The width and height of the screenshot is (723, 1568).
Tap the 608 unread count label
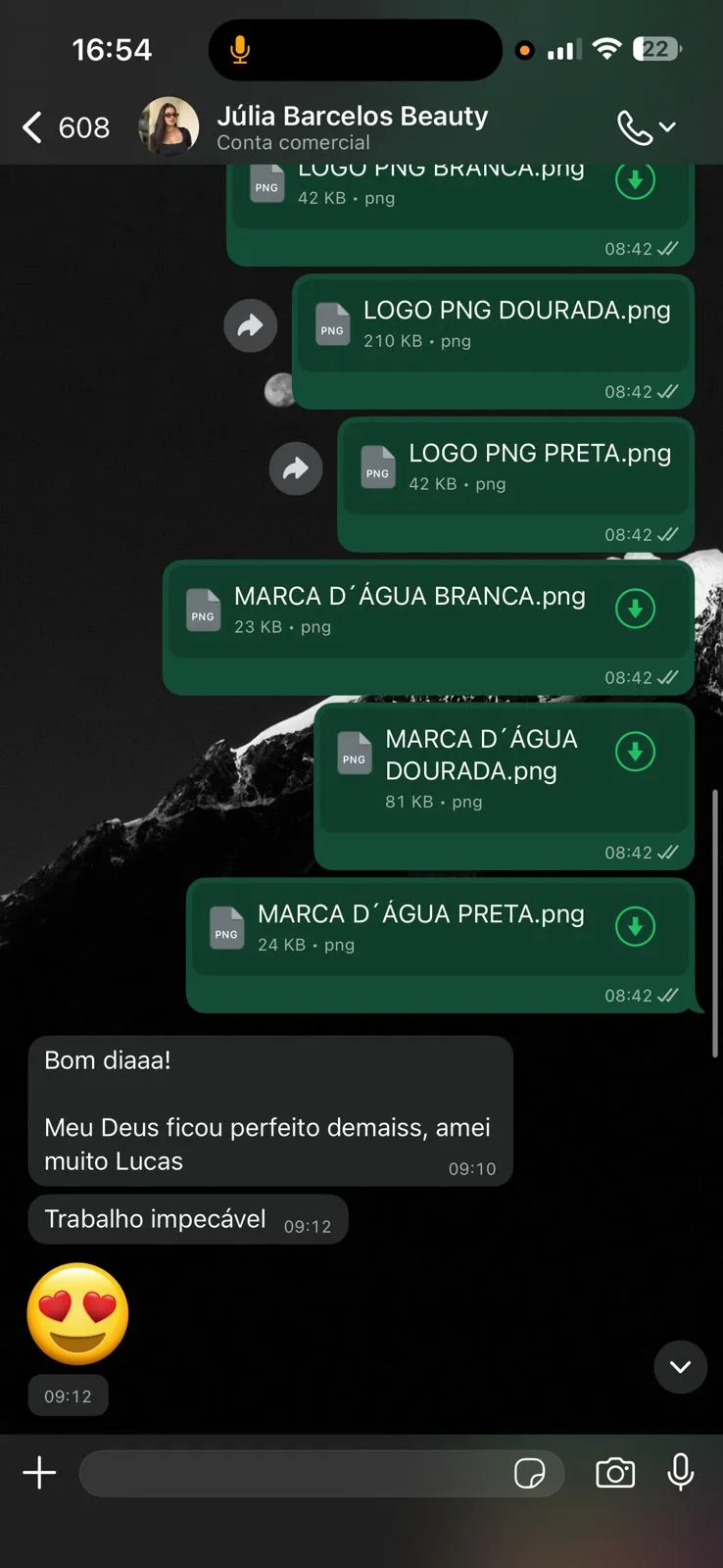[85, 126]
